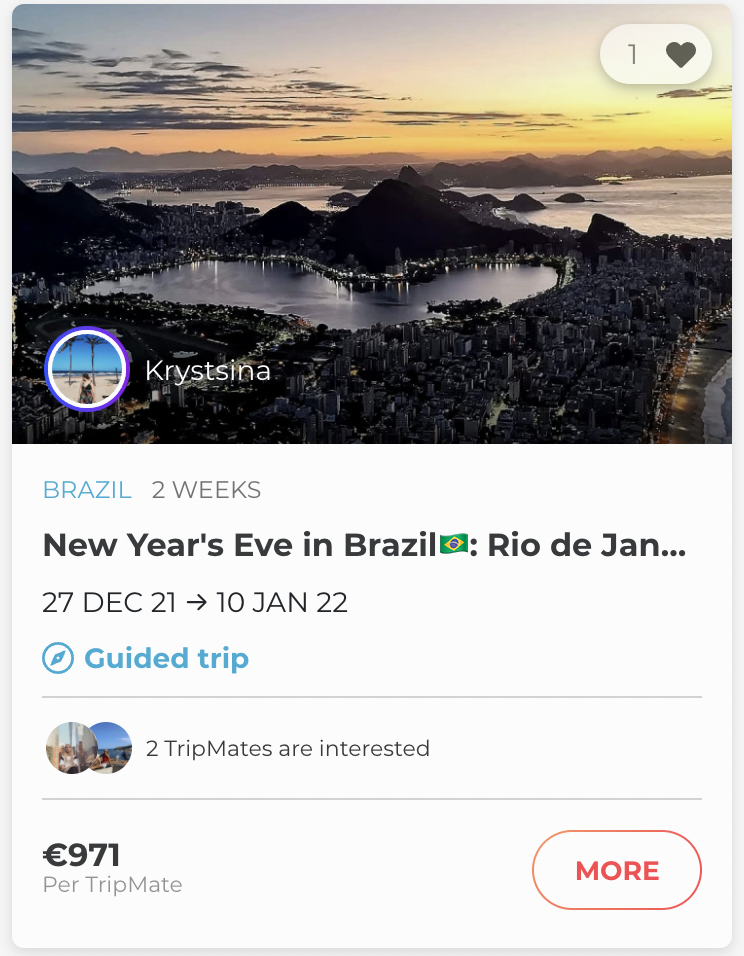Open Krystsina's profile avatar
Image resolution: width=744 pixels, height=956 pixels.
87,370
